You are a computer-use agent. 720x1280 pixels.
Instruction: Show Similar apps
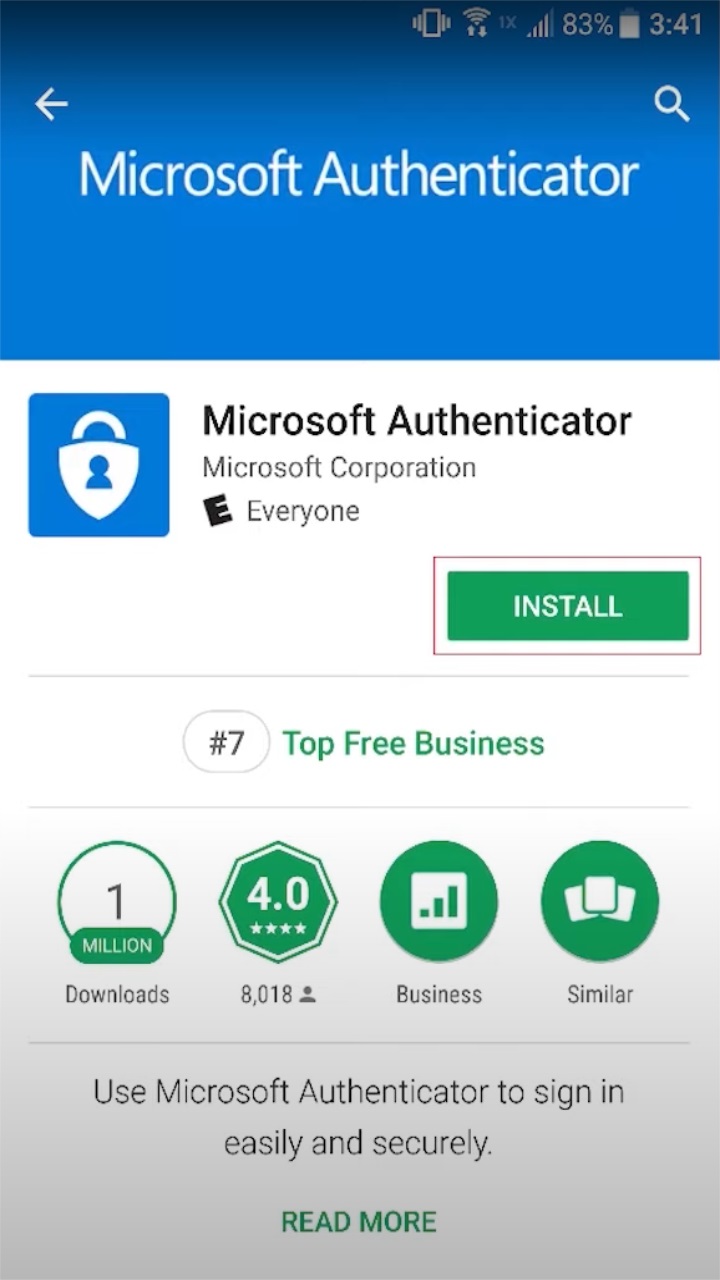coord(599,901)
